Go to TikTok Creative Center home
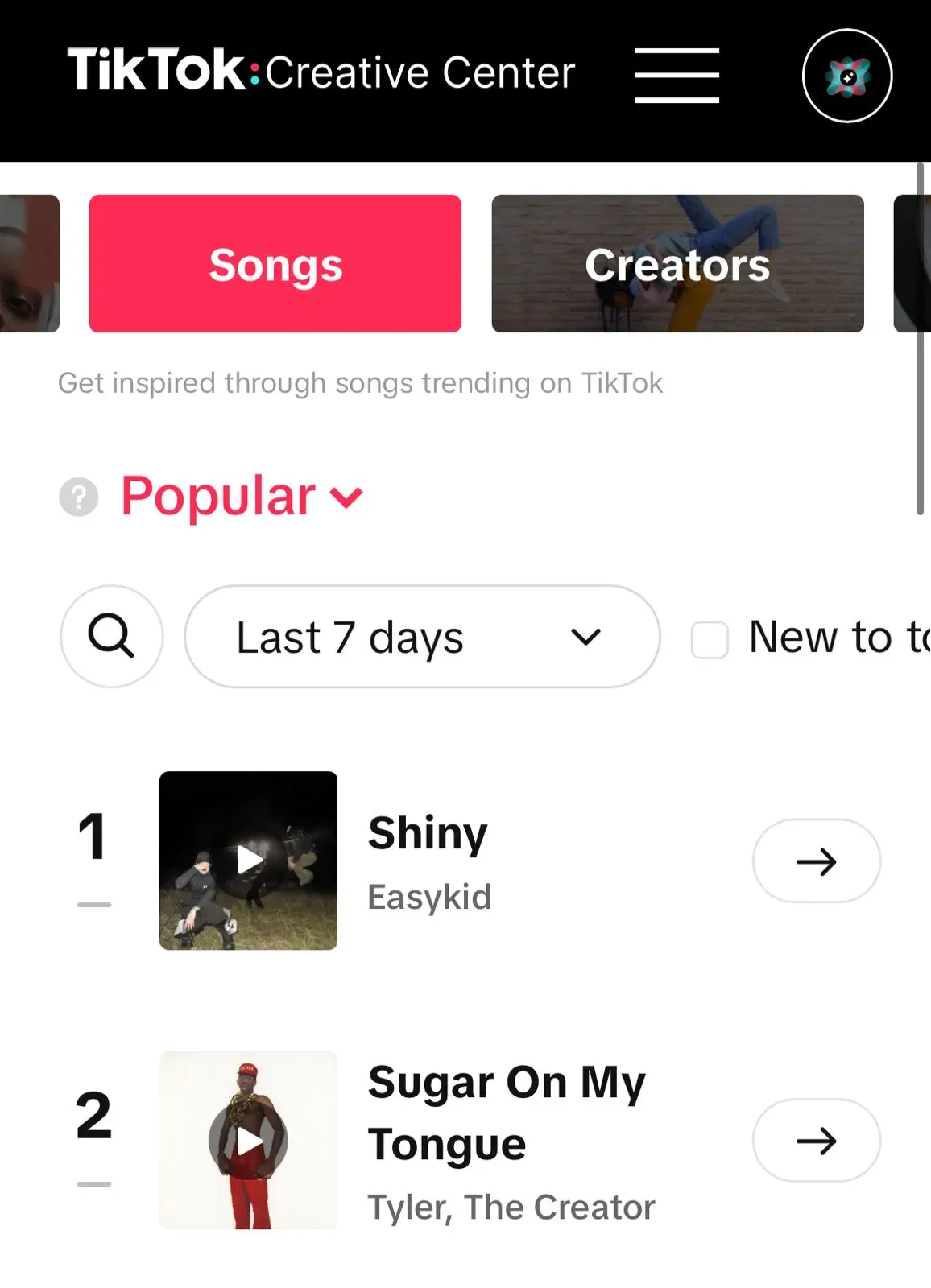 pos(321,71)
